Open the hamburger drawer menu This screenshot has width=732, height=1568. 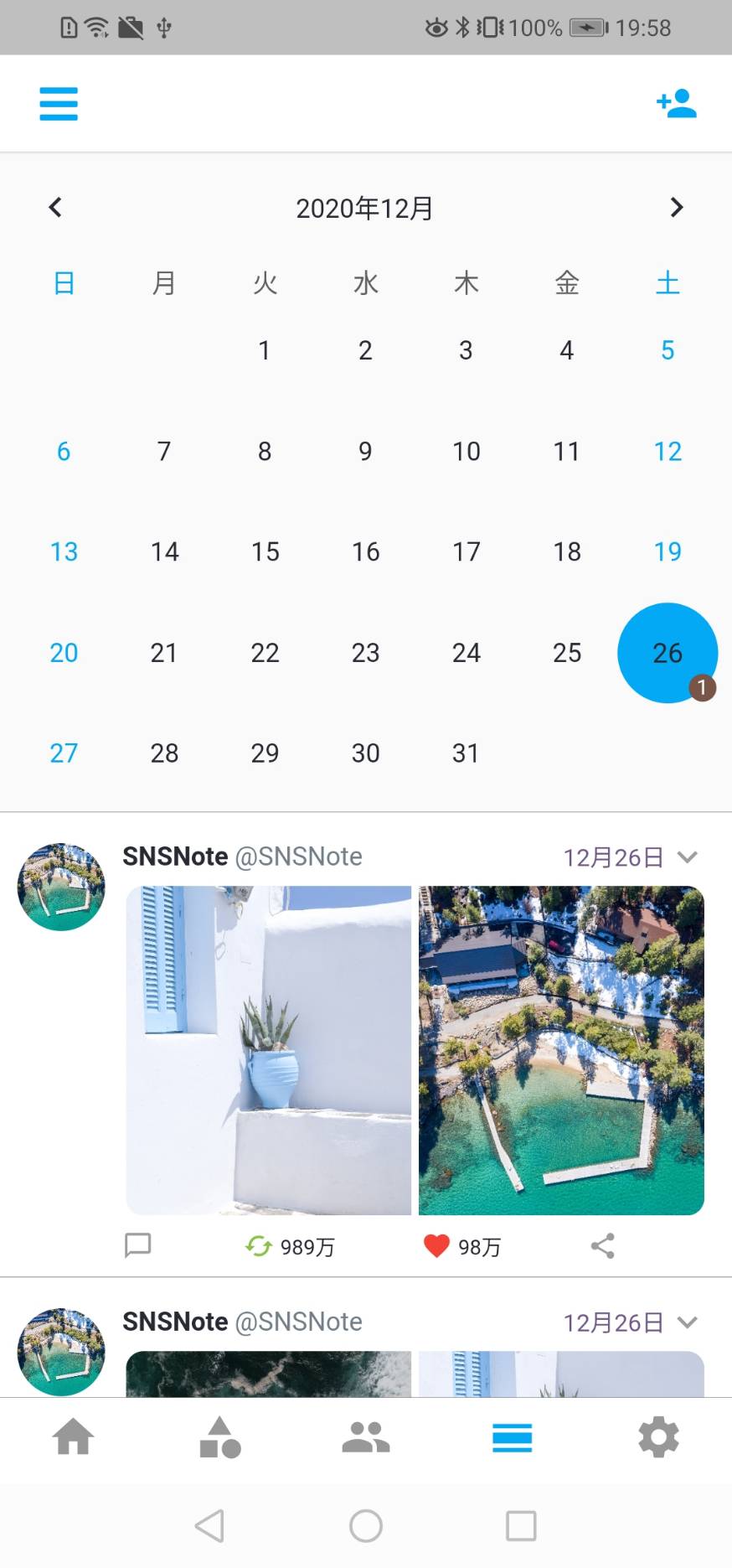coord(59,104)
